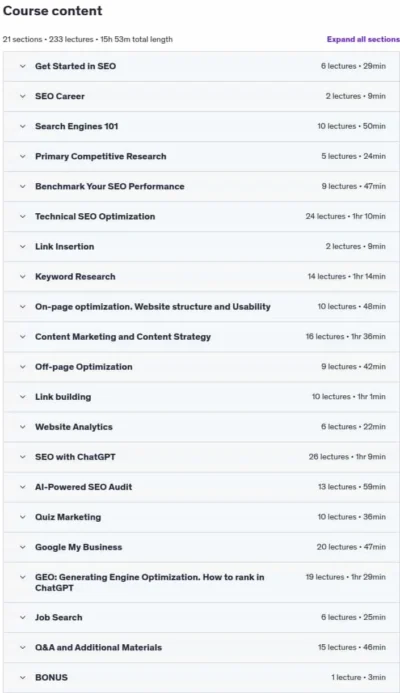Open the AI-Powered SEO Audit section
400x693 pixels.
201,487
